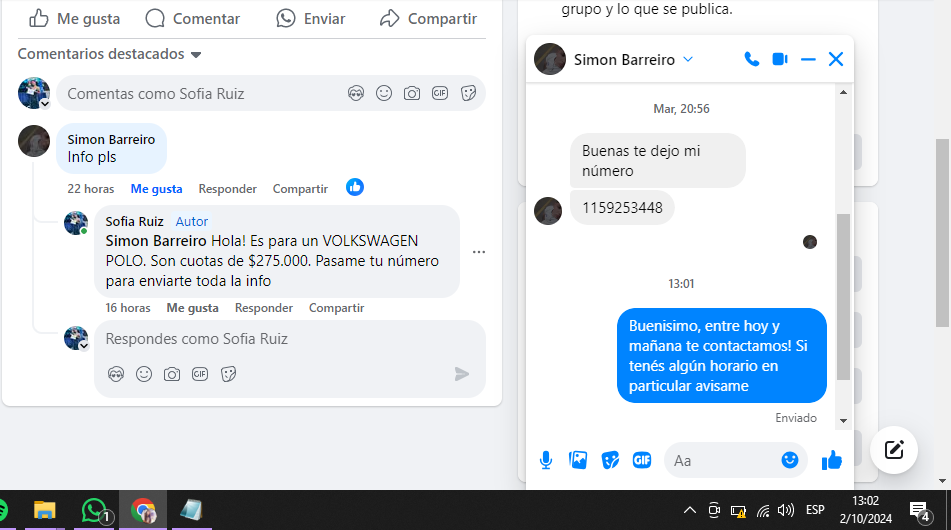Focus the 'Comentas como Sofia Ruiz' field
The height and width of the screenshot is (530, 951).
[x=200, y=94]
